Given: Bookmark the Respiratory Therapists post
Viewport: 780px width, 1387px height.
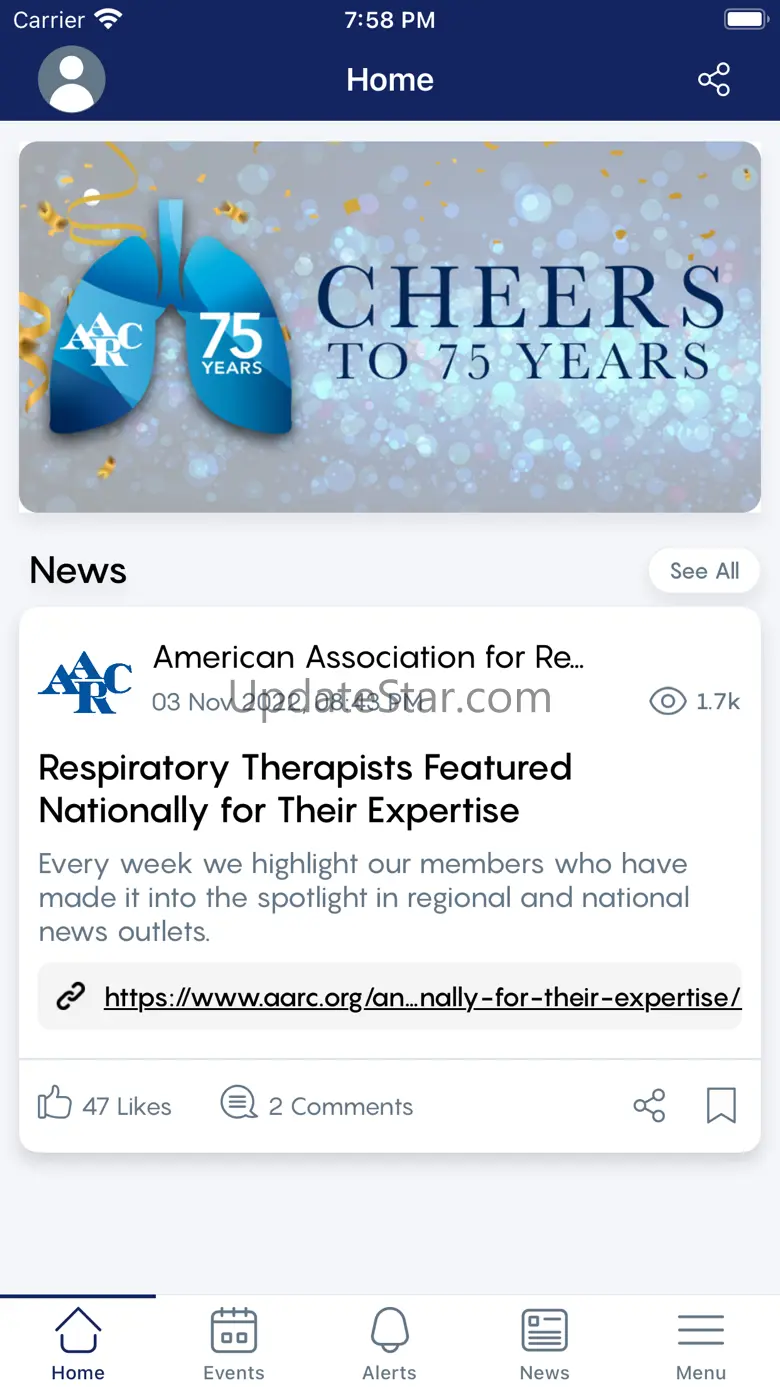Looking at the screenshot, I should pos(721,1106).
